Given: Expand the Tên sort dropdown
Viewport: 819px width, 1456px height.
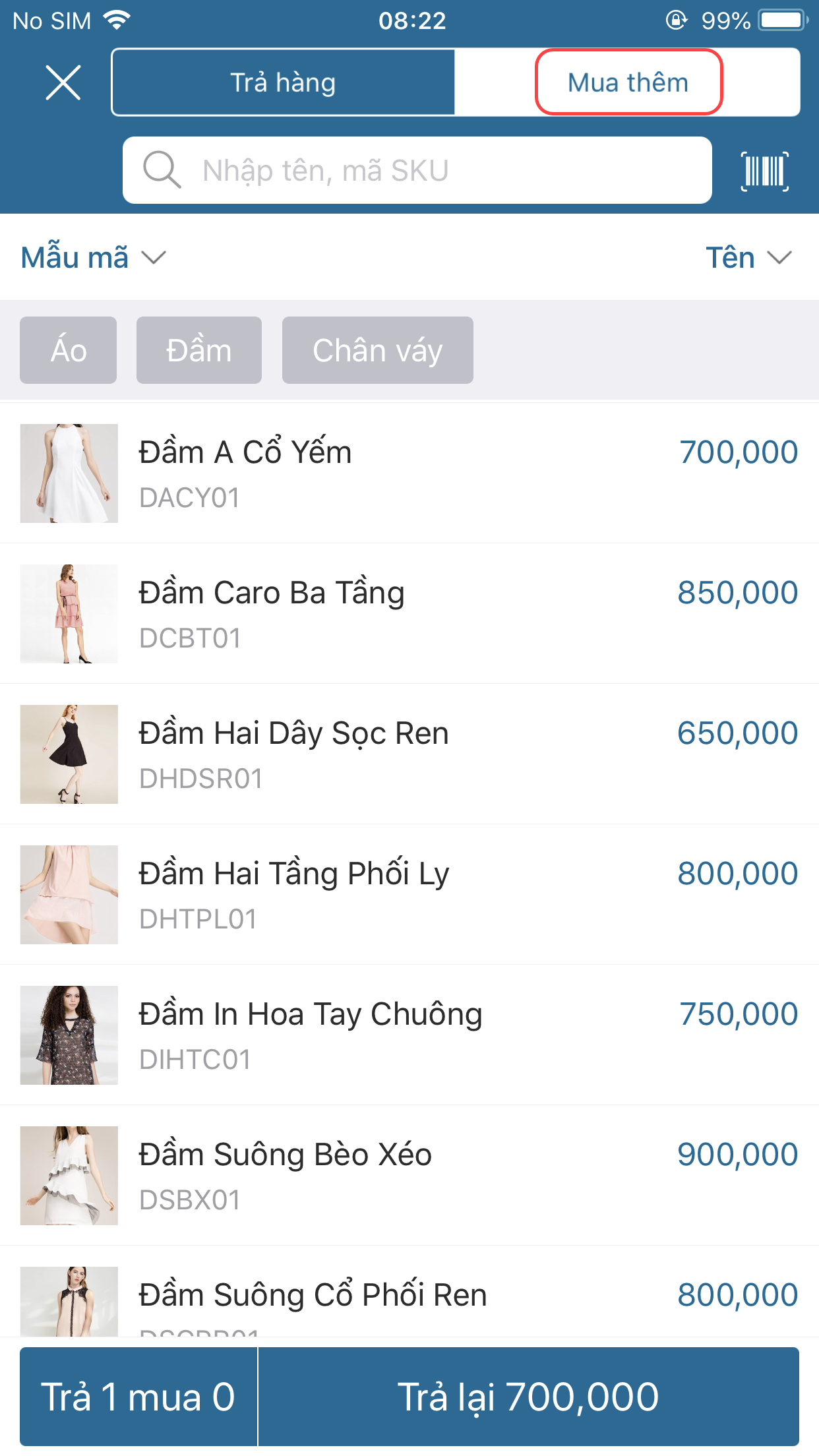Looking at the screenshot, I should 748,257.
